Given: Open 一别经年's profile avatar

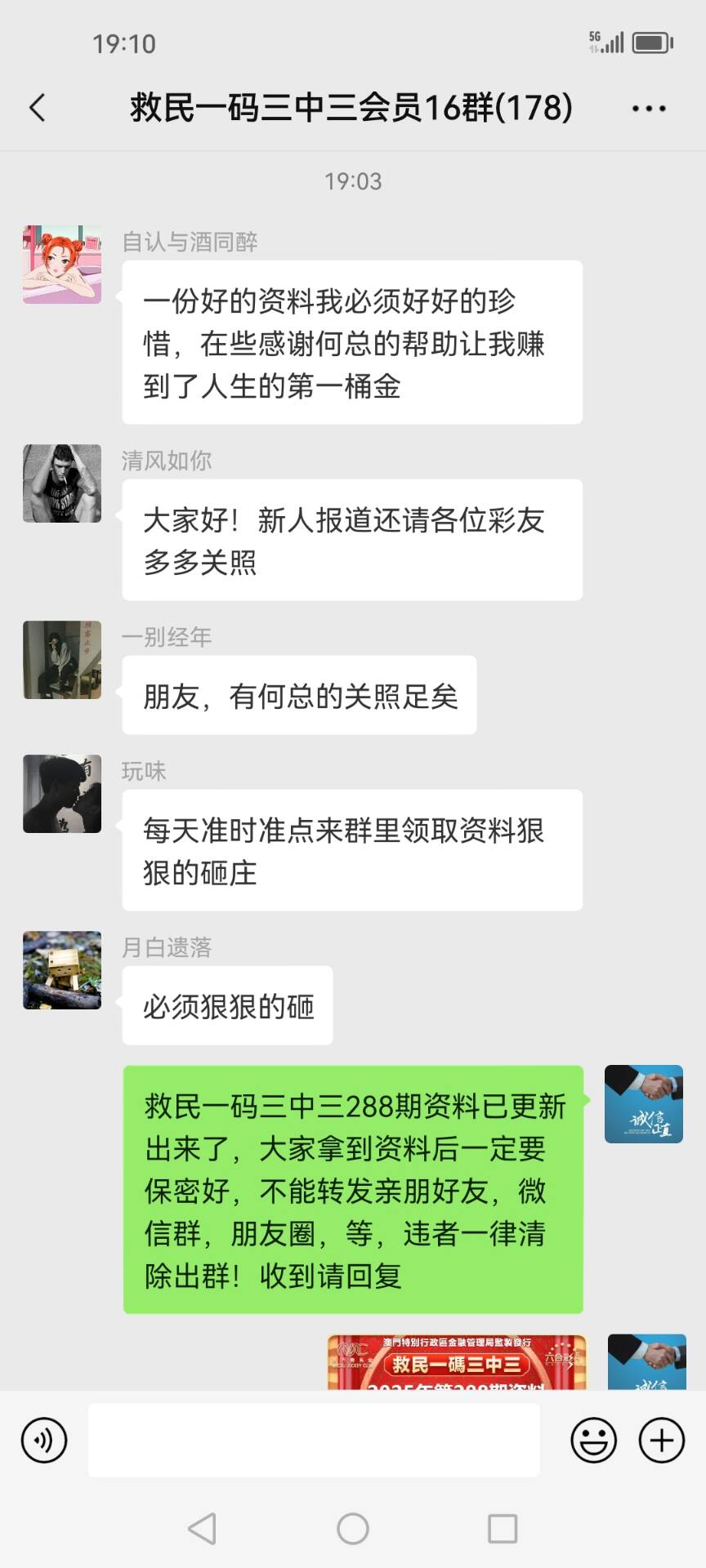Looking at the screenshot, I should (x=62, y=660).
